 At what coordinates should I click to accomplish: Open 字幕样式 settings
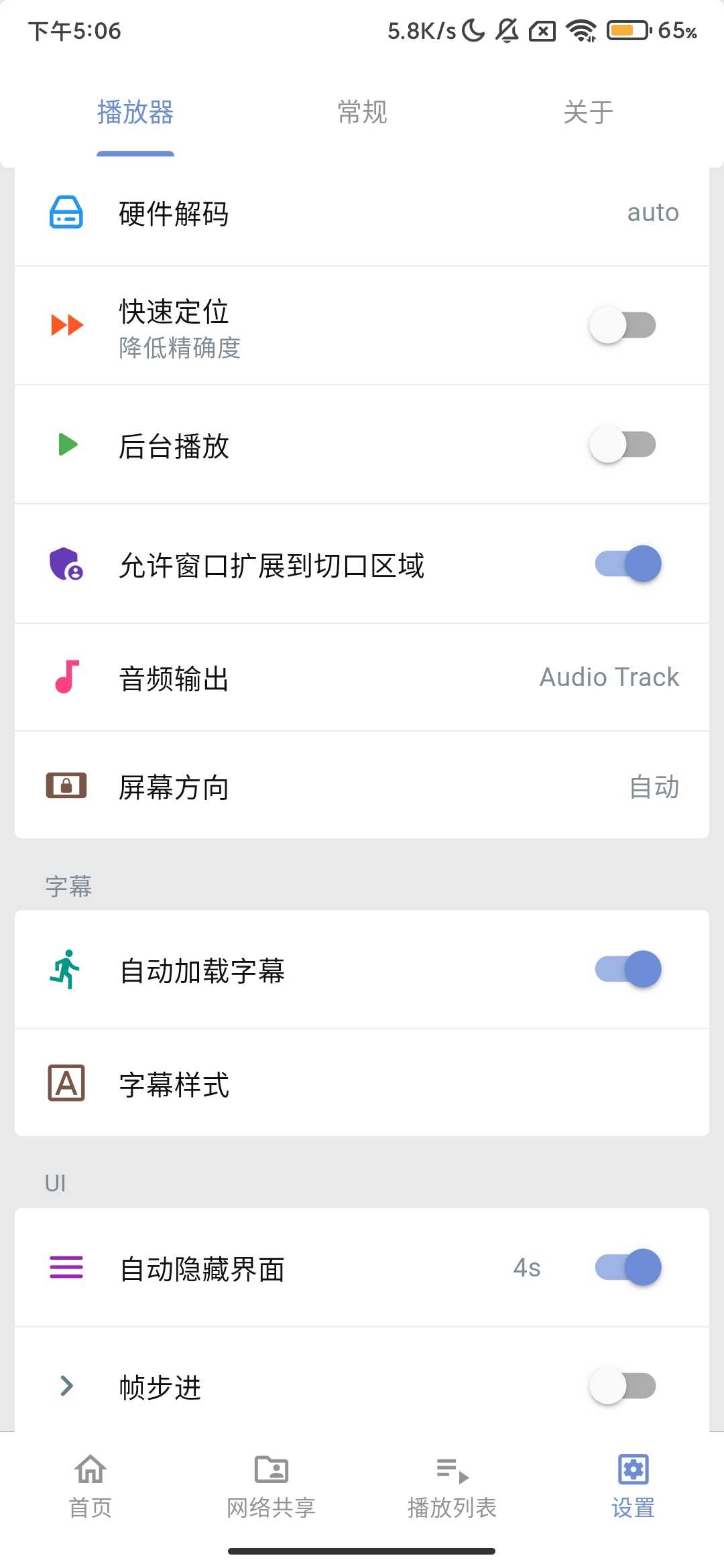(362, 1084)
